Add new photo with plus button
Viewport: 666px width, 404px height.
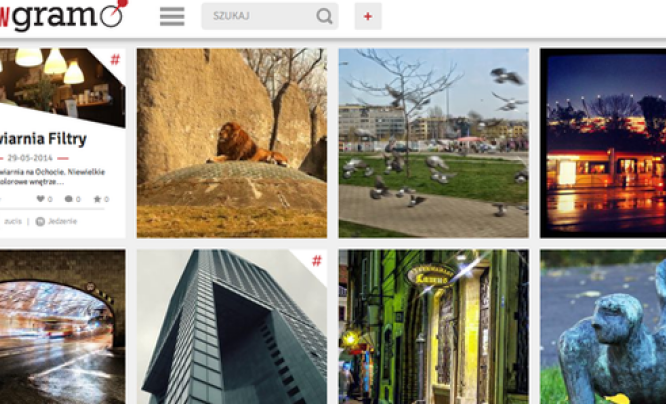[368, 17]
